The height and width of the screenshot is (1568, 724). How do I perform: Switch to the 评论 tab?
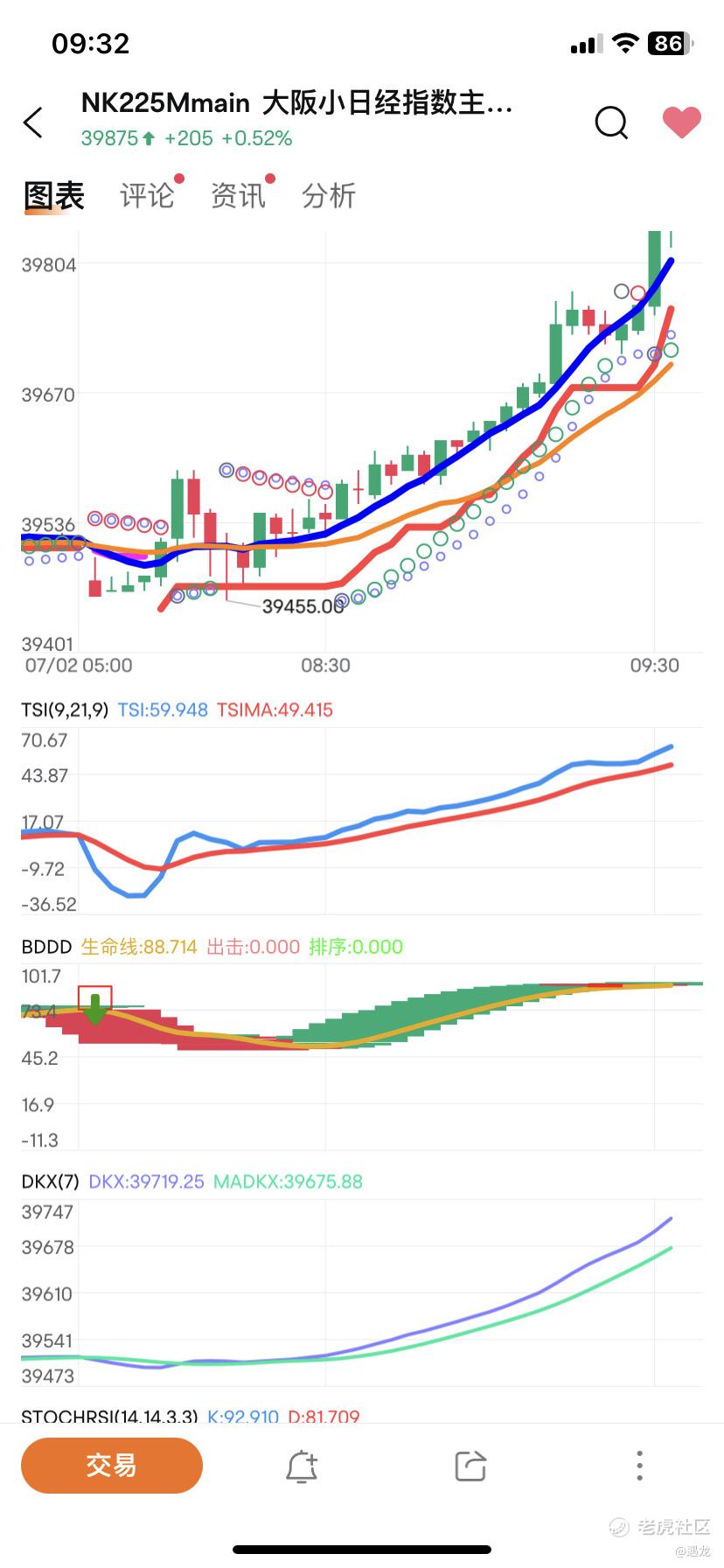click(x=147, y=196)
